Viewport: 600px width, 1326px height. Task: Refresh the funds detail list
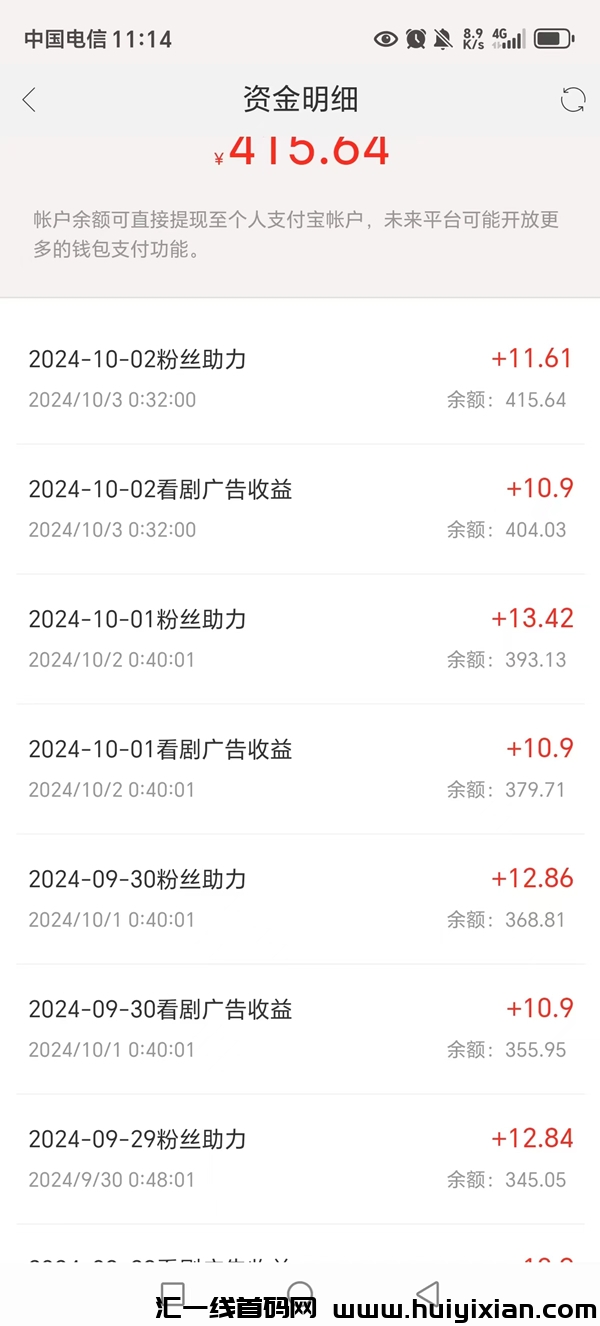pos(572,100)
